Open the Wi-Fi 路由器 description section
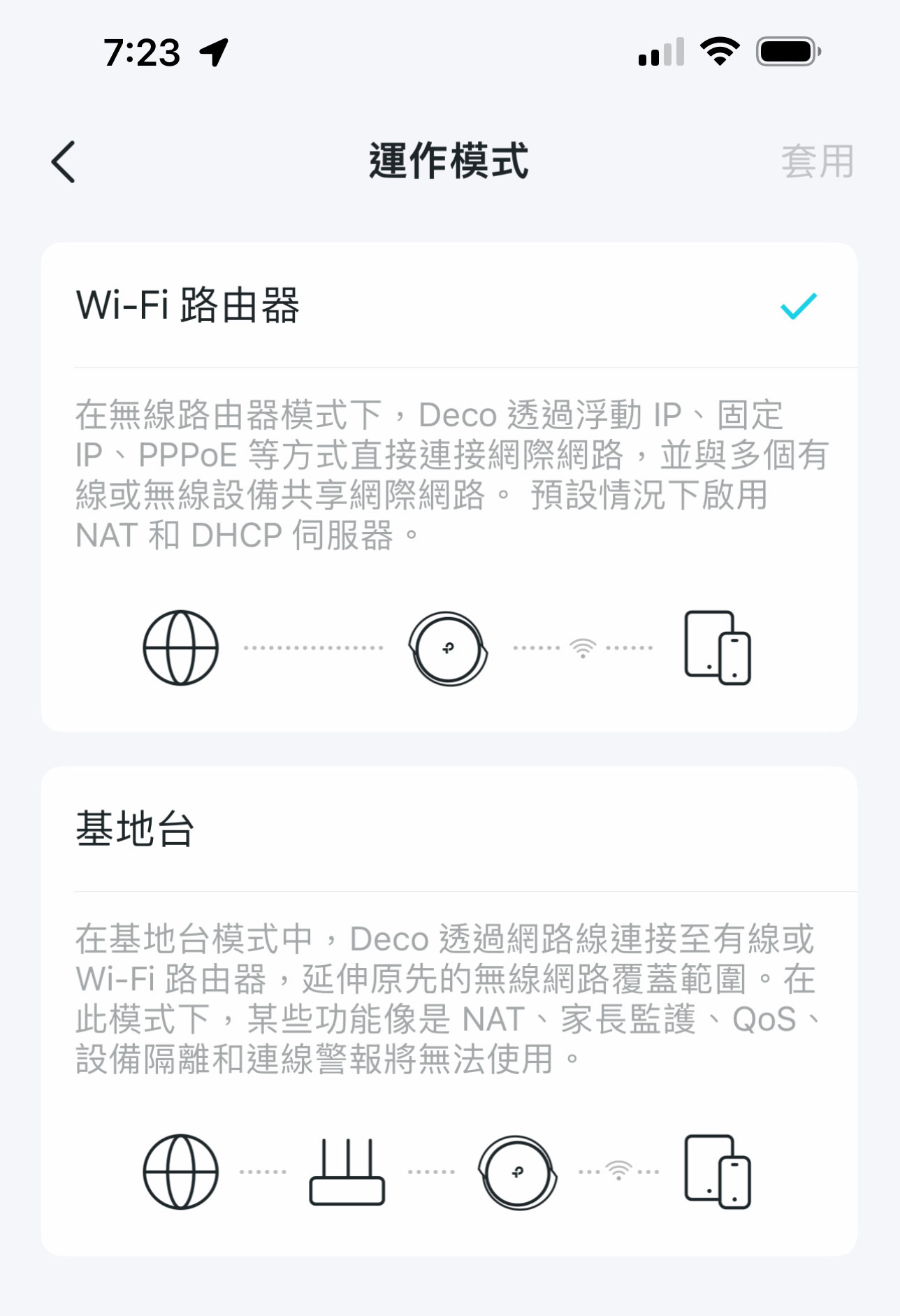 pyautogui.click(x=447, y=475)
